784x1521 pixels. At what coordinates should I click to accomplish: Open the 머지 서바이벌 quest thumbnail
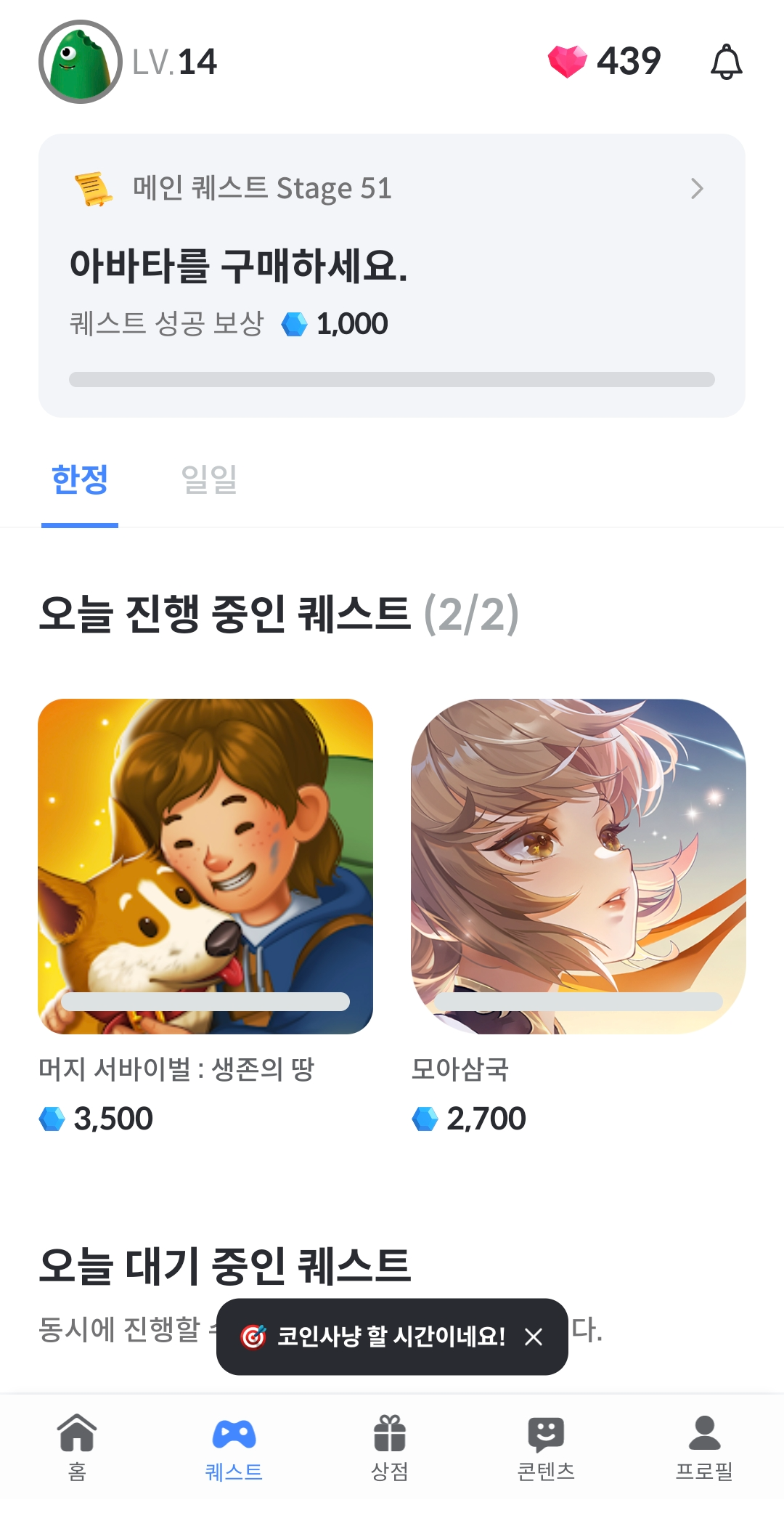tap(205, 864)
